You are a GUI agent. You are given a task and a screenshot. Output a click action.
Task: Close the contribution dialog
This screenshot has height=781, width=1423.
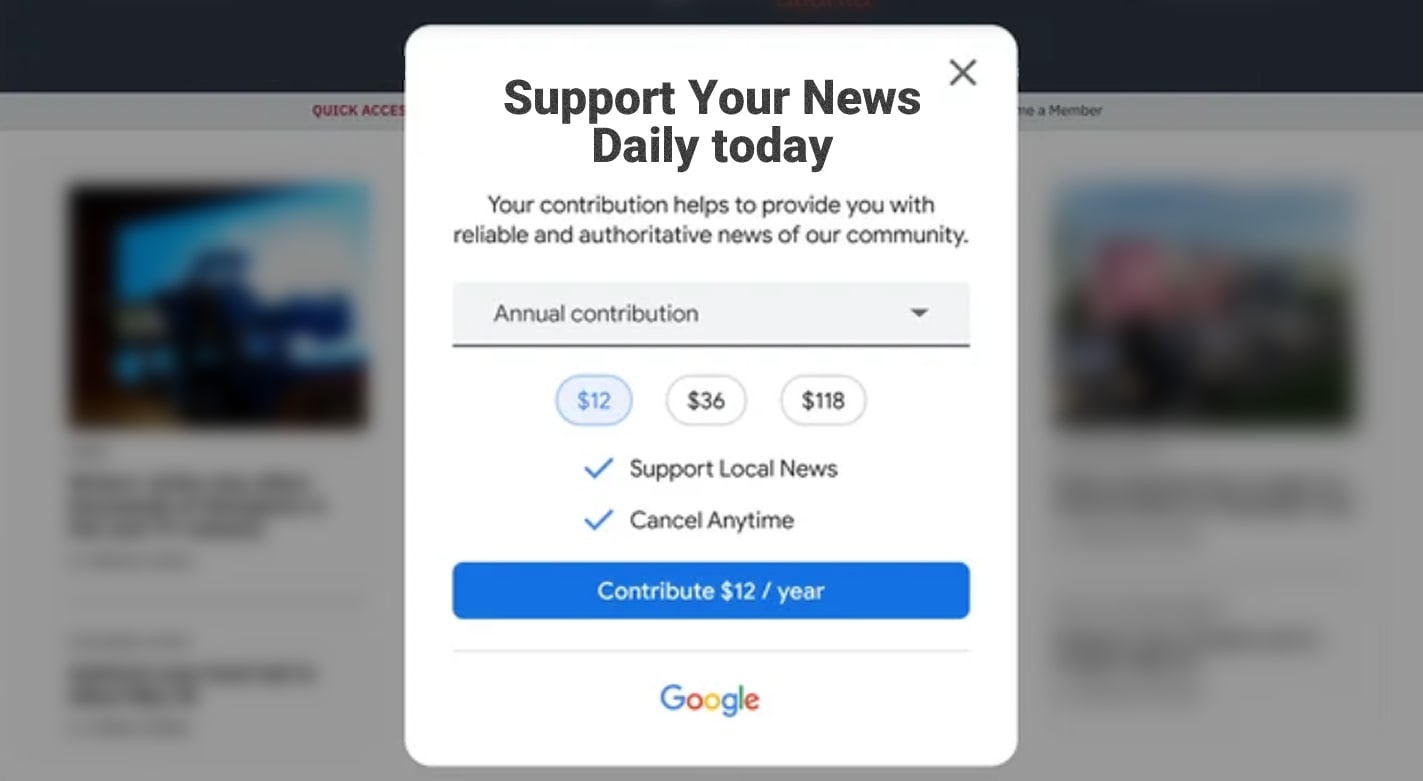[962, 72]
